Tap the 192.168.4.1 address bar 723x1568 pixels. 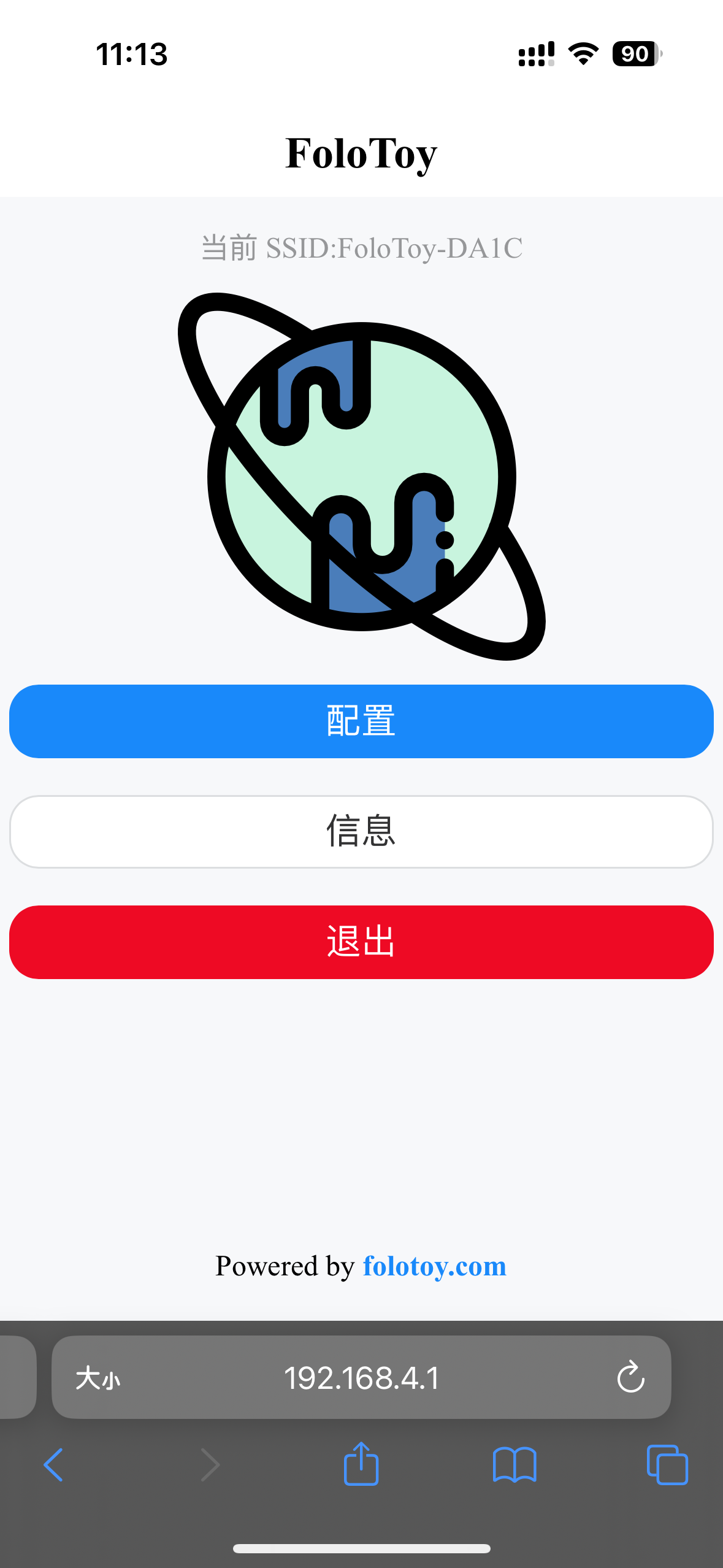(x=361, y=1378)
